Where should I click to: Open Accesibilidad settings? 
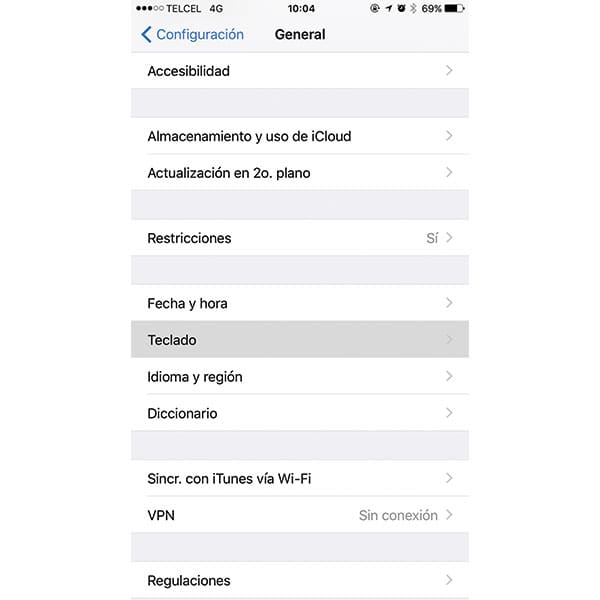[x=300, y=71]
